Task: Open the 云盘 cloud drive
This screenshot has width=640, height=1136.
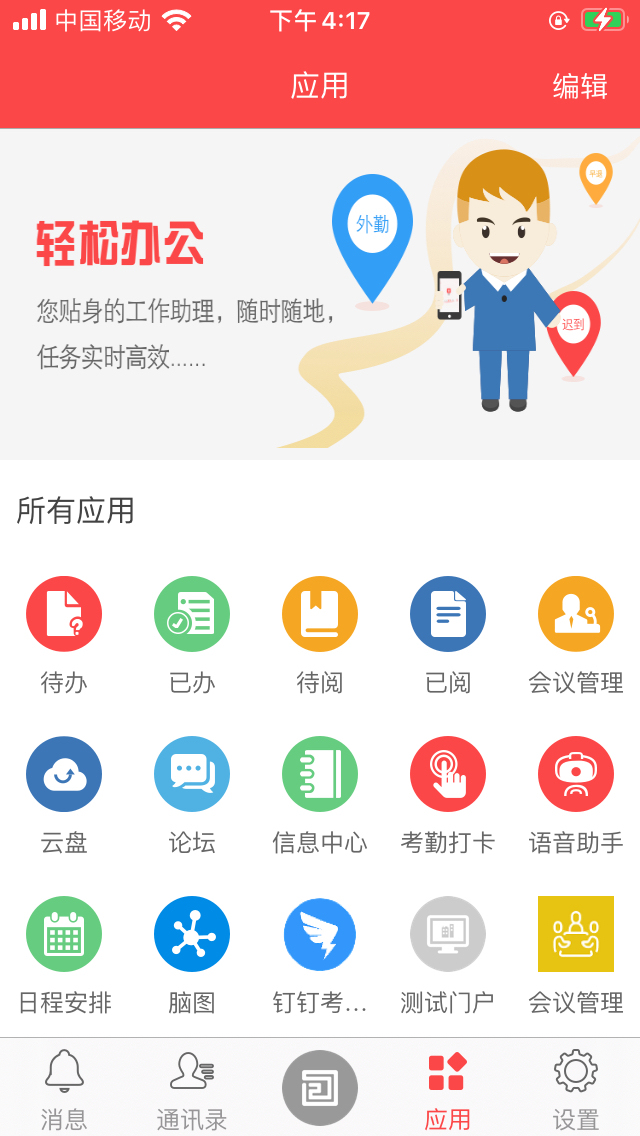Action: click(64, 774)
